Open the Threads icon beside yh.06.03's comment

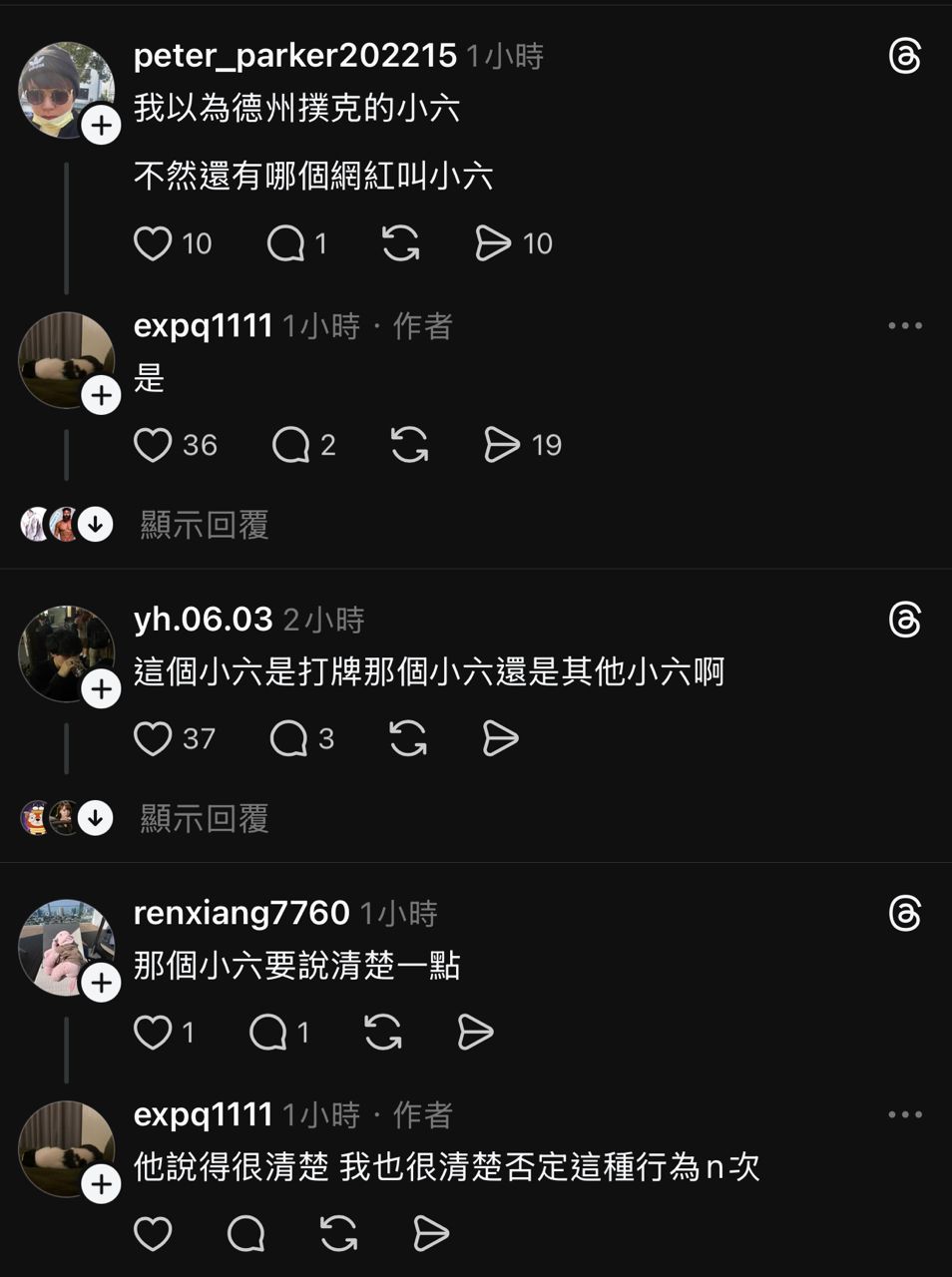click(904, 621)
